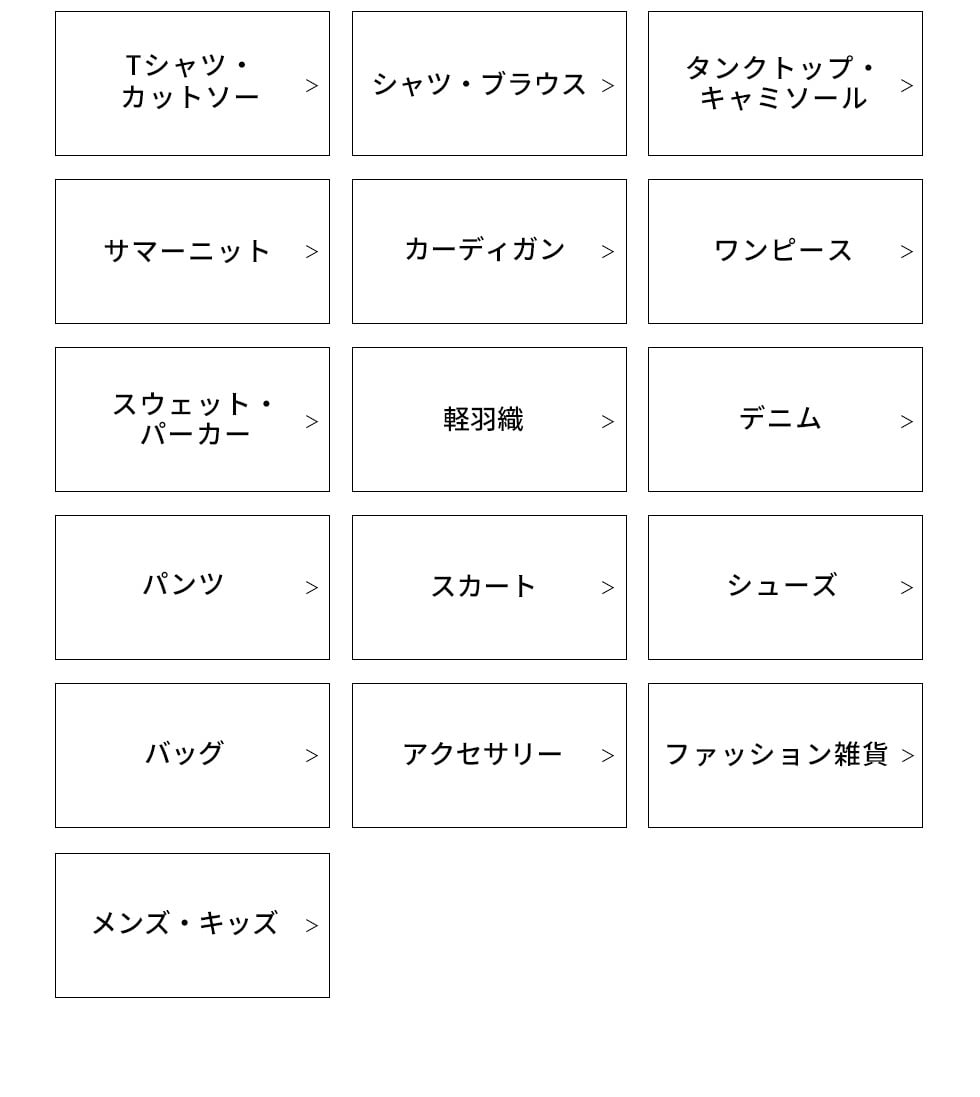
Task: View the バッグ category
Action: pyautogui.click(x=192, y=756)
